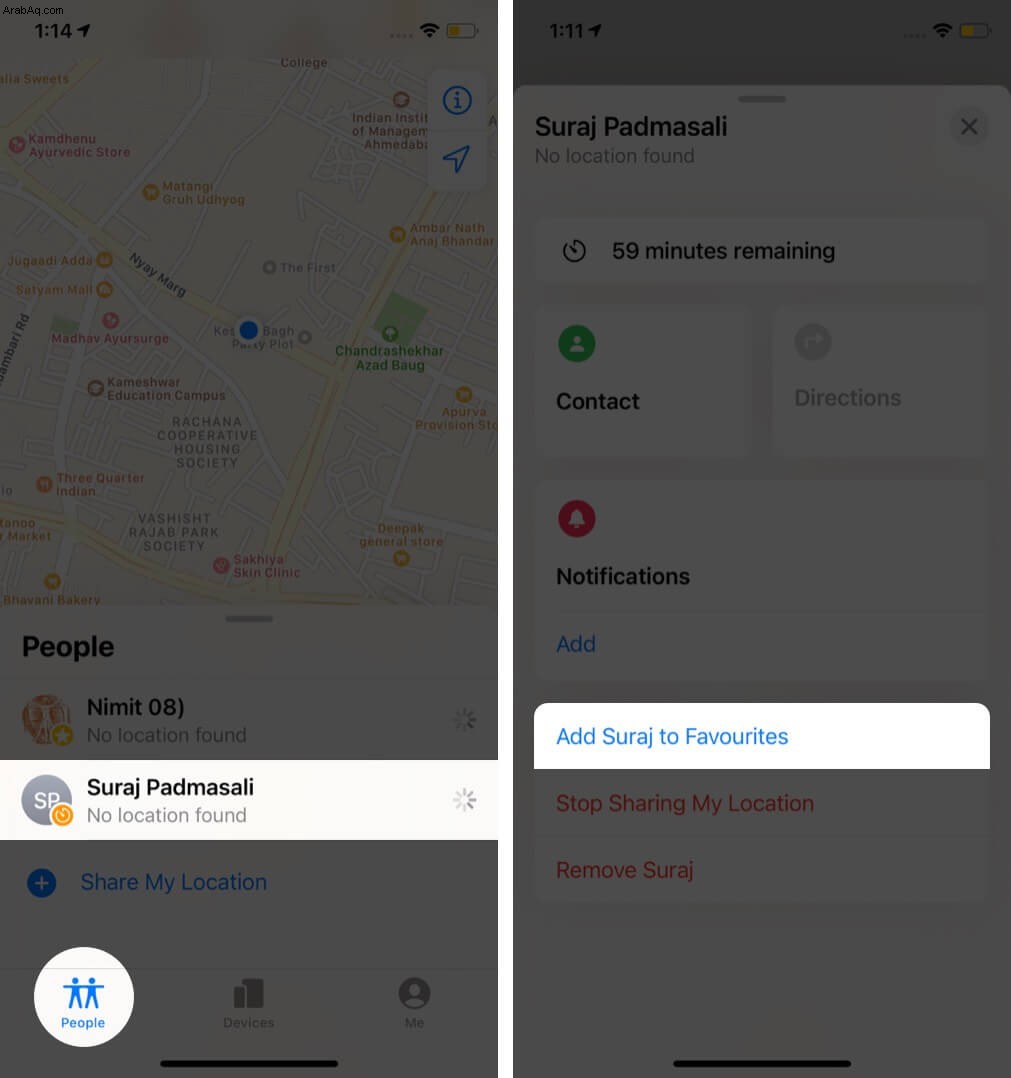Screen dimensions: 1011x1078
Task: Open the Contact card tile
Action: click(x=641, y=382)
